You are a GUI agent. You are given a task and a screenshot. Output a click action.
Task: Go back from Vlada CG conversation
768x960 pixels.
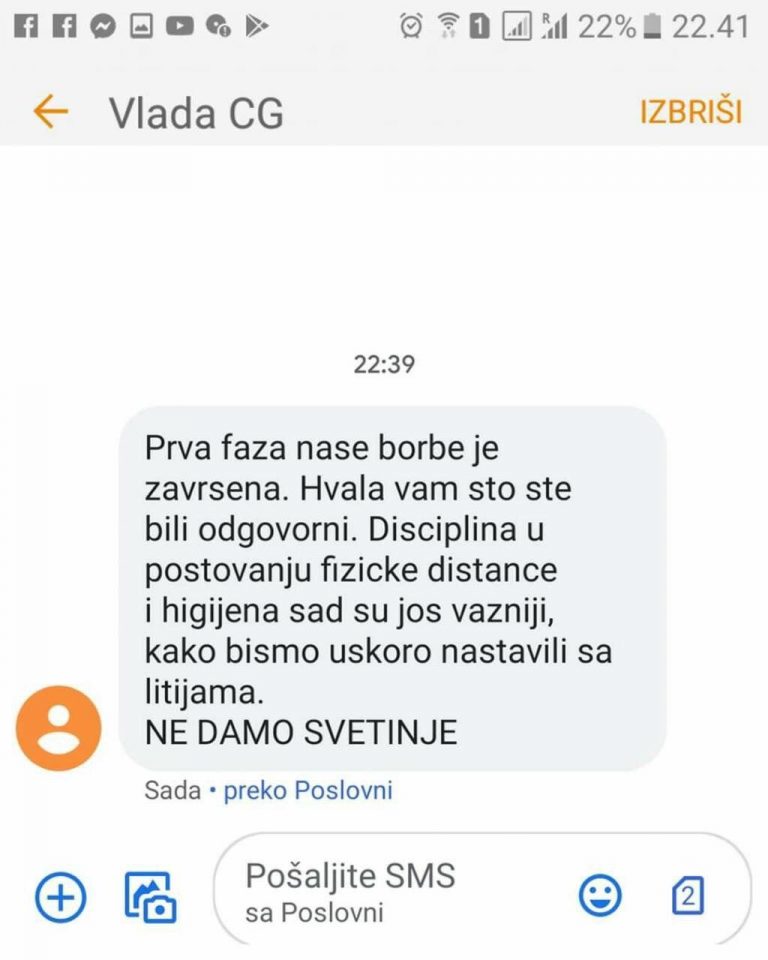click(x=50, y=111)
